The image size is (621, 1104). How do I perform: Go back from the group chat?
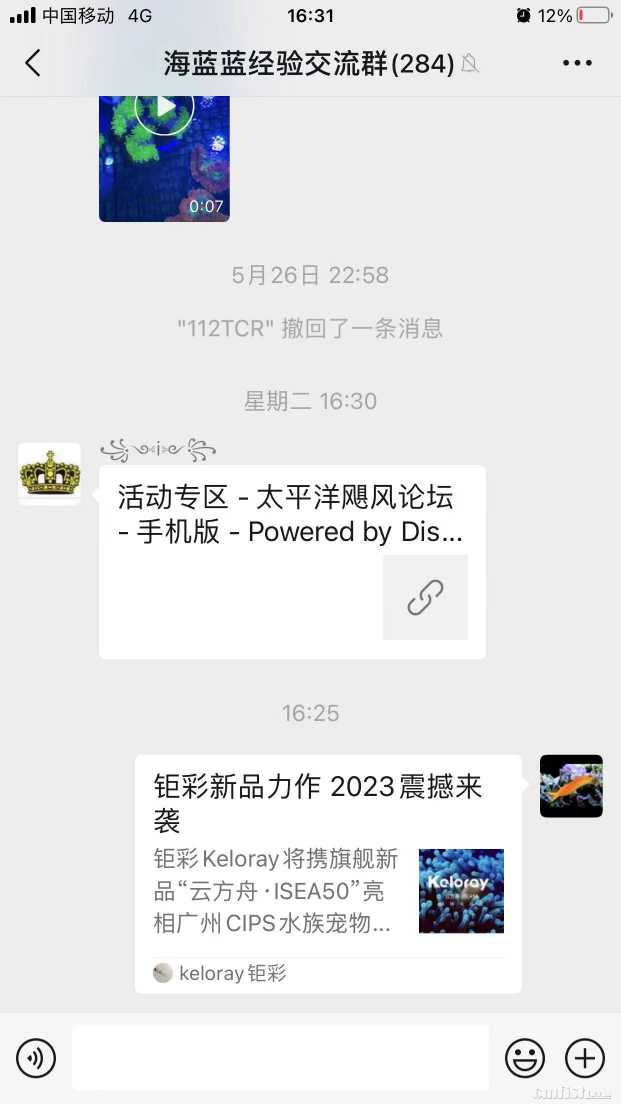[33, 63]
